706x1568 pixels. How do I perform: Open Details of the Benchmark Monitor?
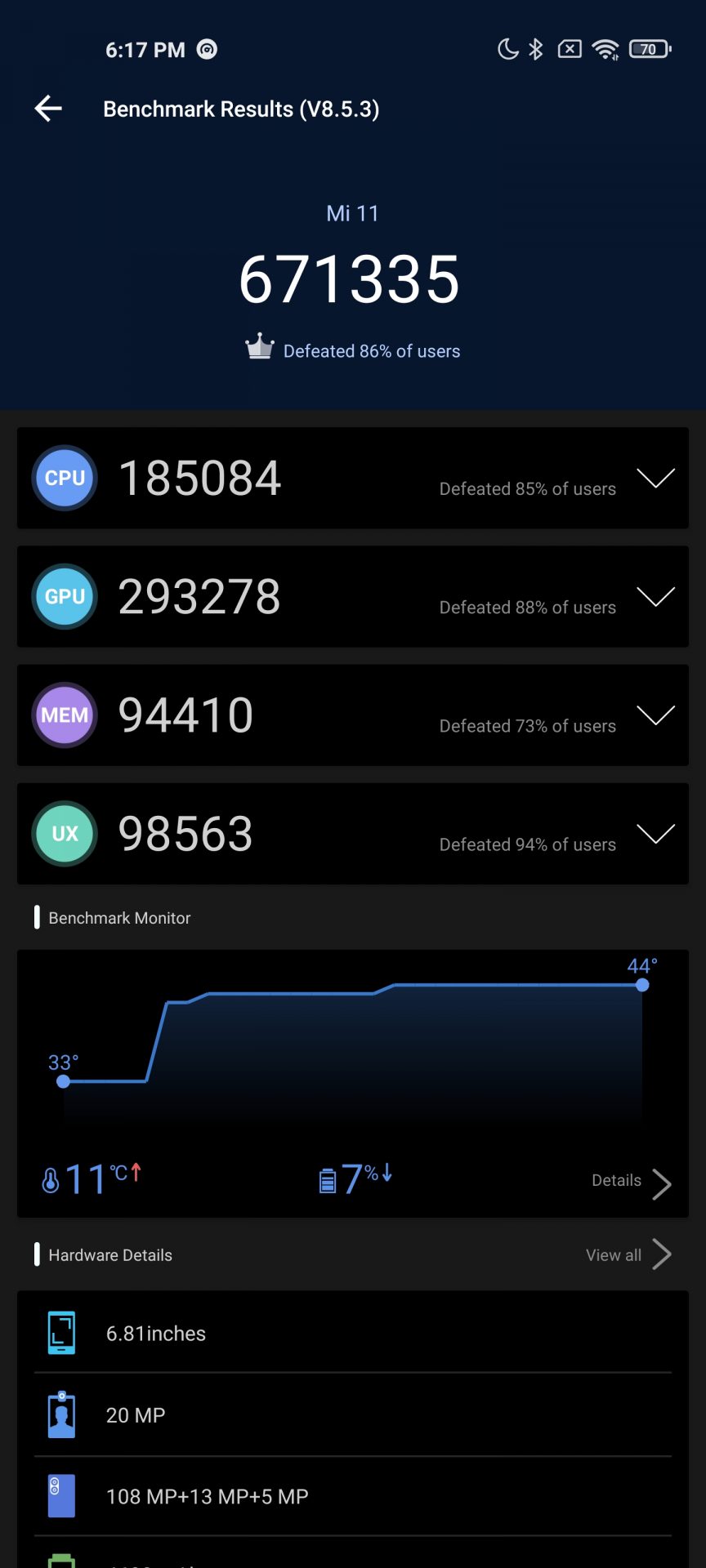(631, 1182)
